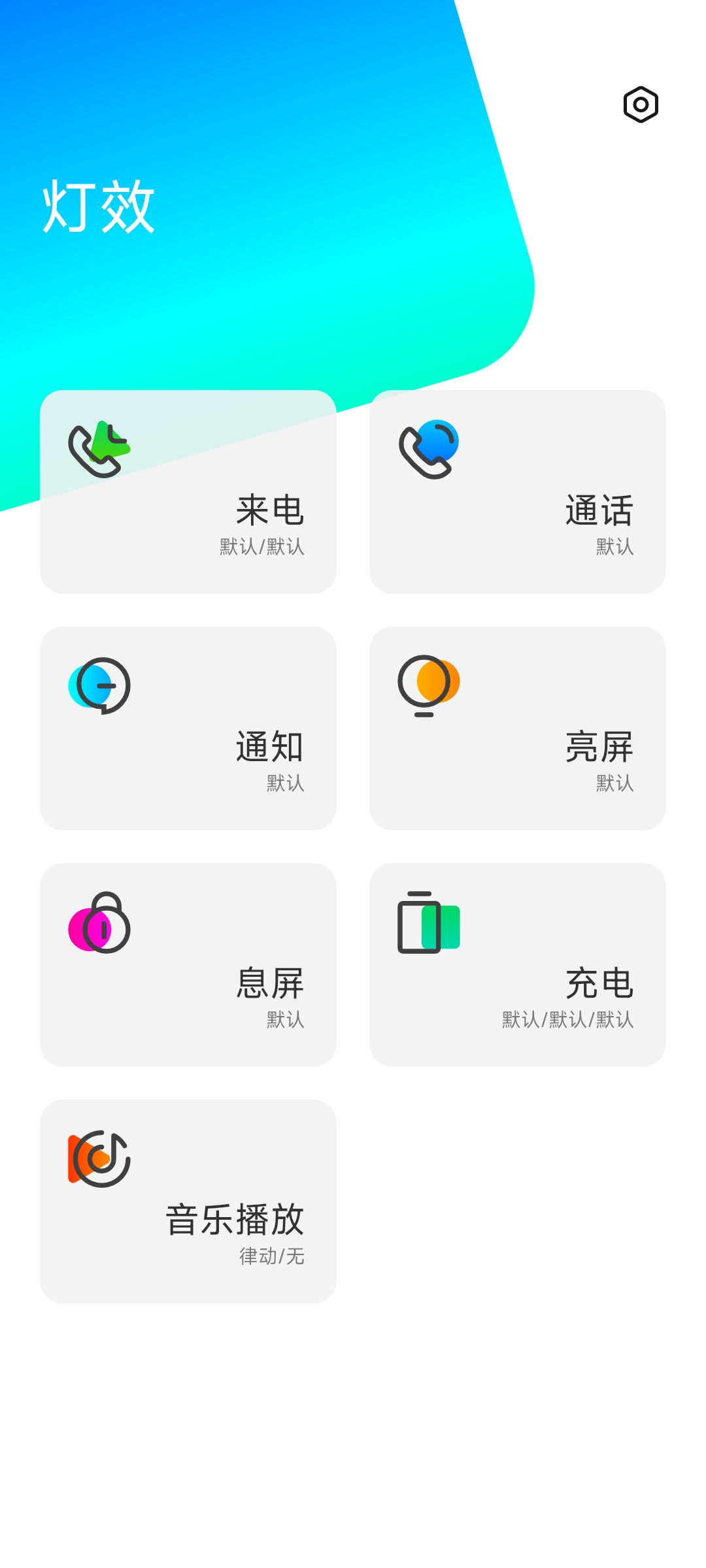Select the 通知 light effect card
706x1568 pixels.
point(188,728)
